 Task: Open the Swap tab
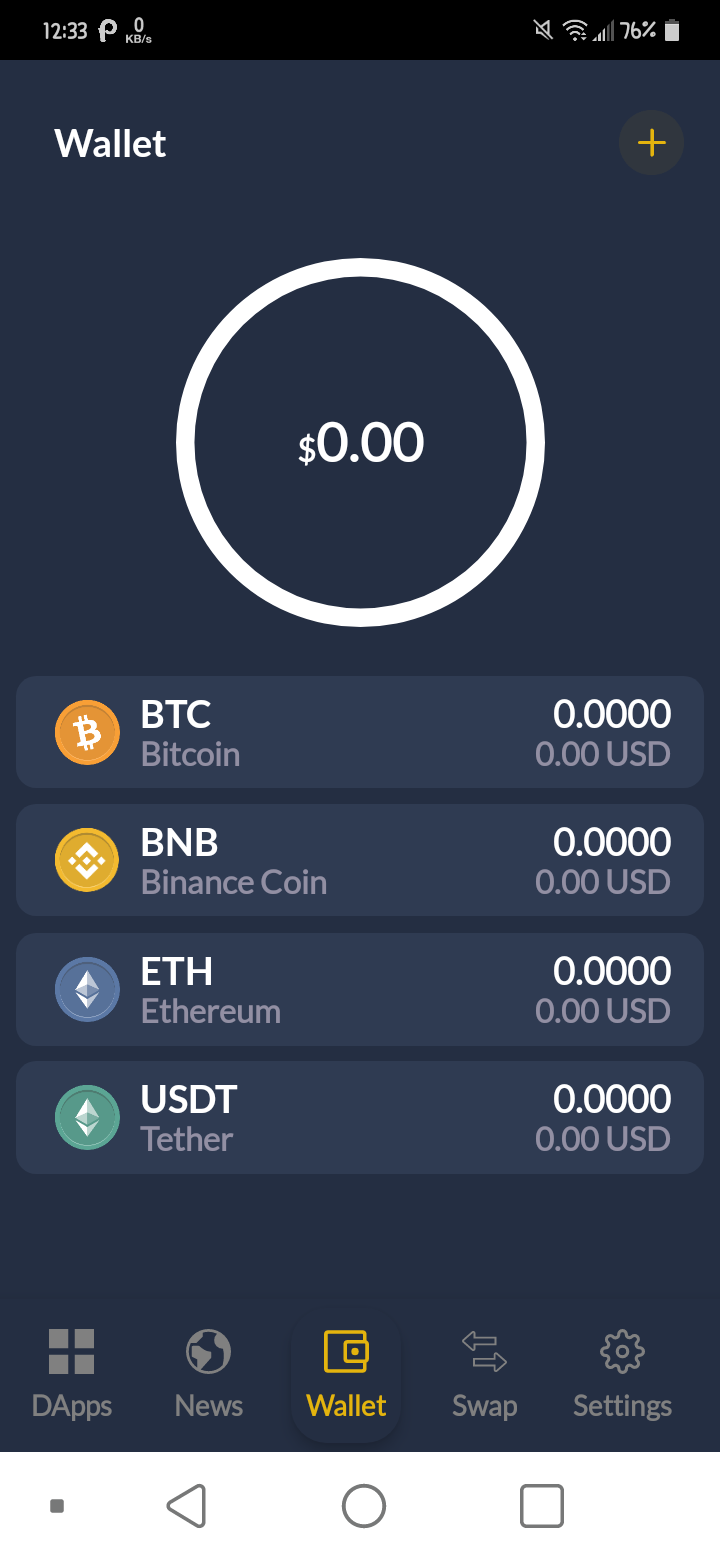[484, 1373]
